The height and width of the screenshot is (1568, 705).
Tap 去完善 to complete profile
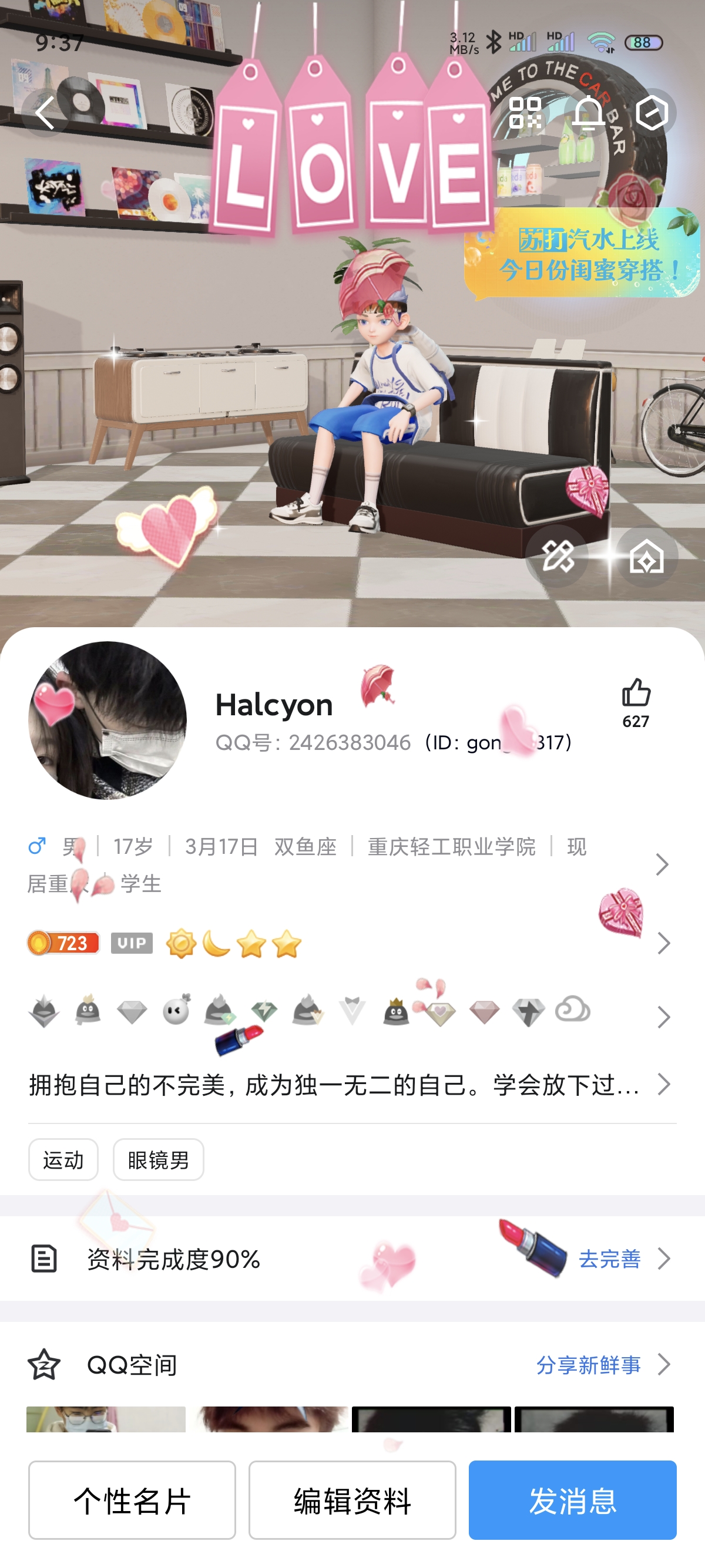pos(610,1259)
